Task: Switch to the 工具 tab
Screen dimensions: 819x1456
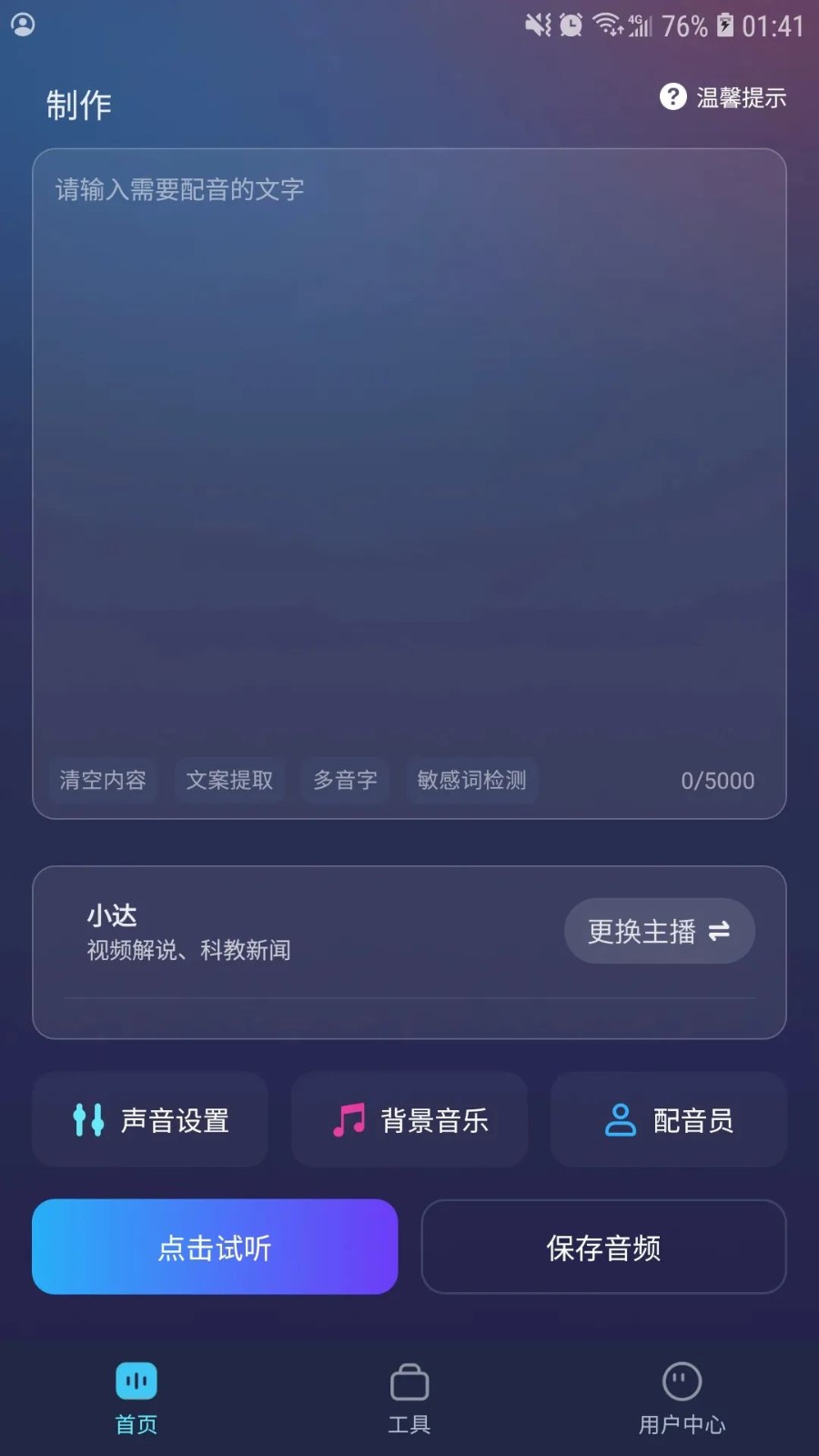Action: pos(409,1399)
